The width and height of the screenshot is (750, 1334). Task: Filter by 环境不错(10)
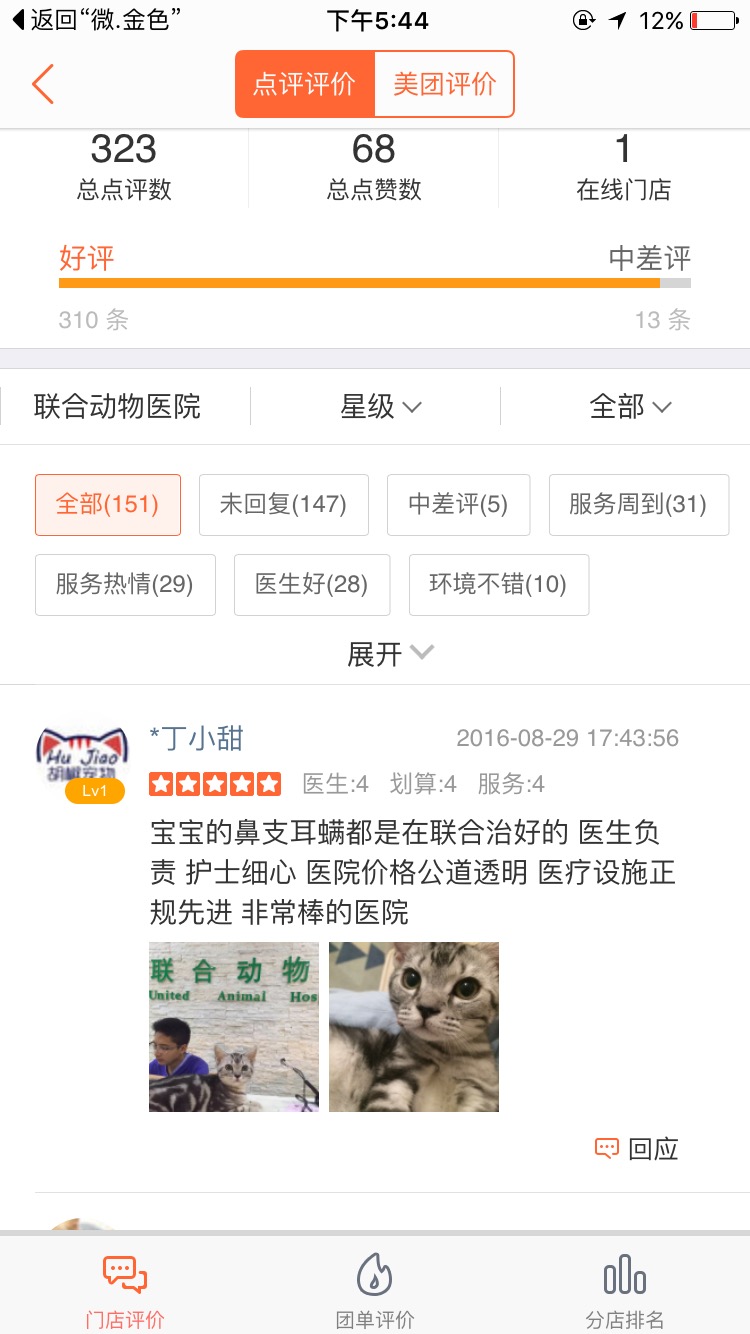pos(499,584)
